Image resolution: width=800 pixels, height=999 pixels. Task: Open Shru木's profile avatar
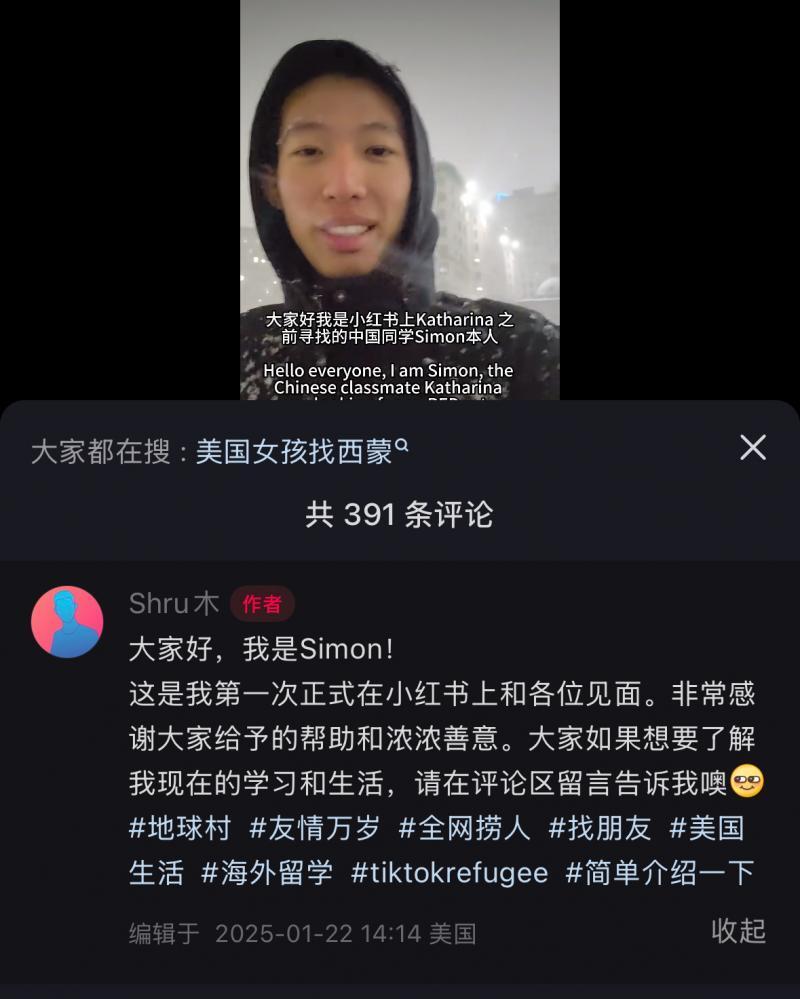[67, 621]
